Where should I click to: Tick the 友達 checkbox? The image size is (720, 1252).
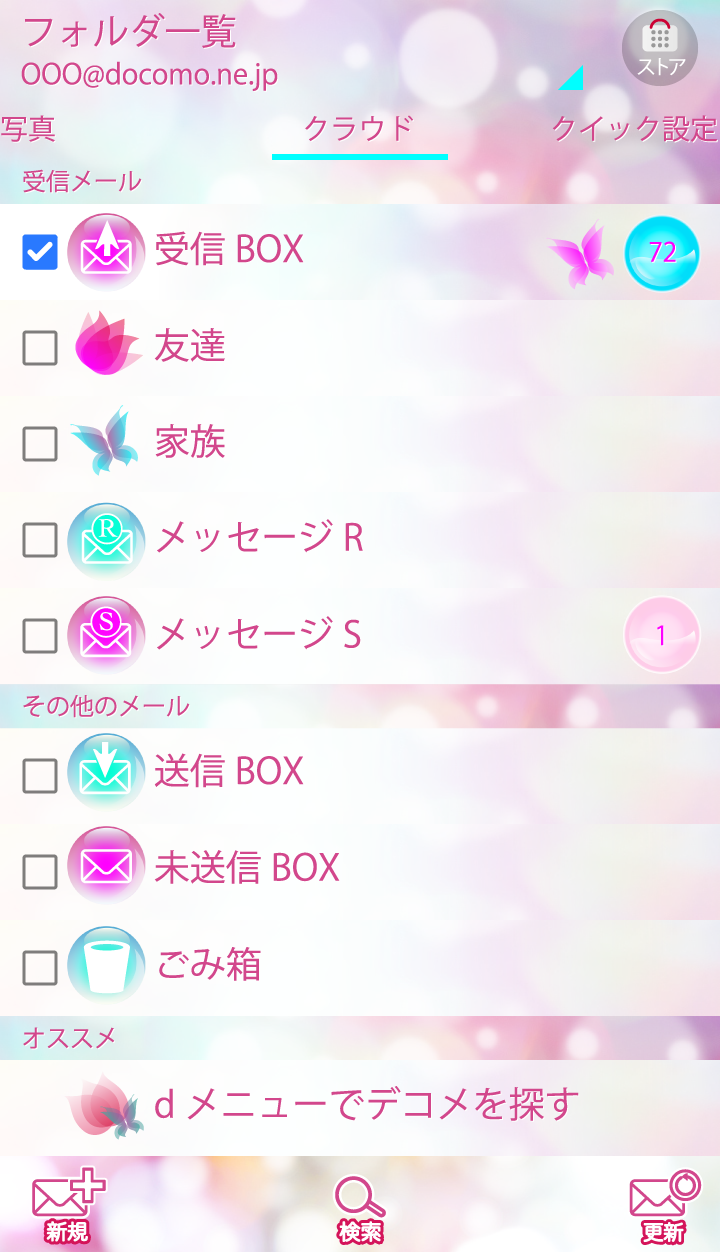pyautogui.click(x=40, y=348)
